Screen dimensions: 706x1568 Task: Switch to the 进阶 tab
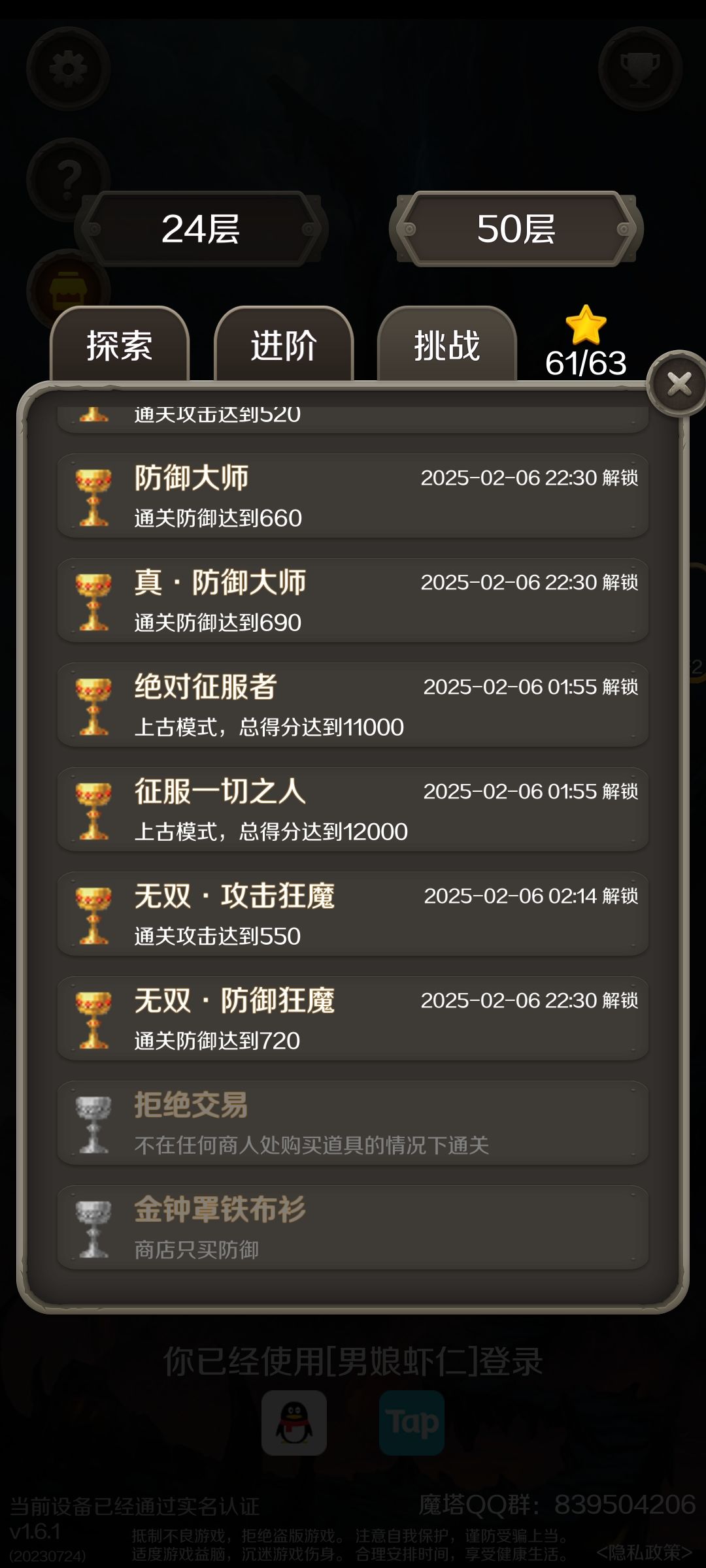284,344
